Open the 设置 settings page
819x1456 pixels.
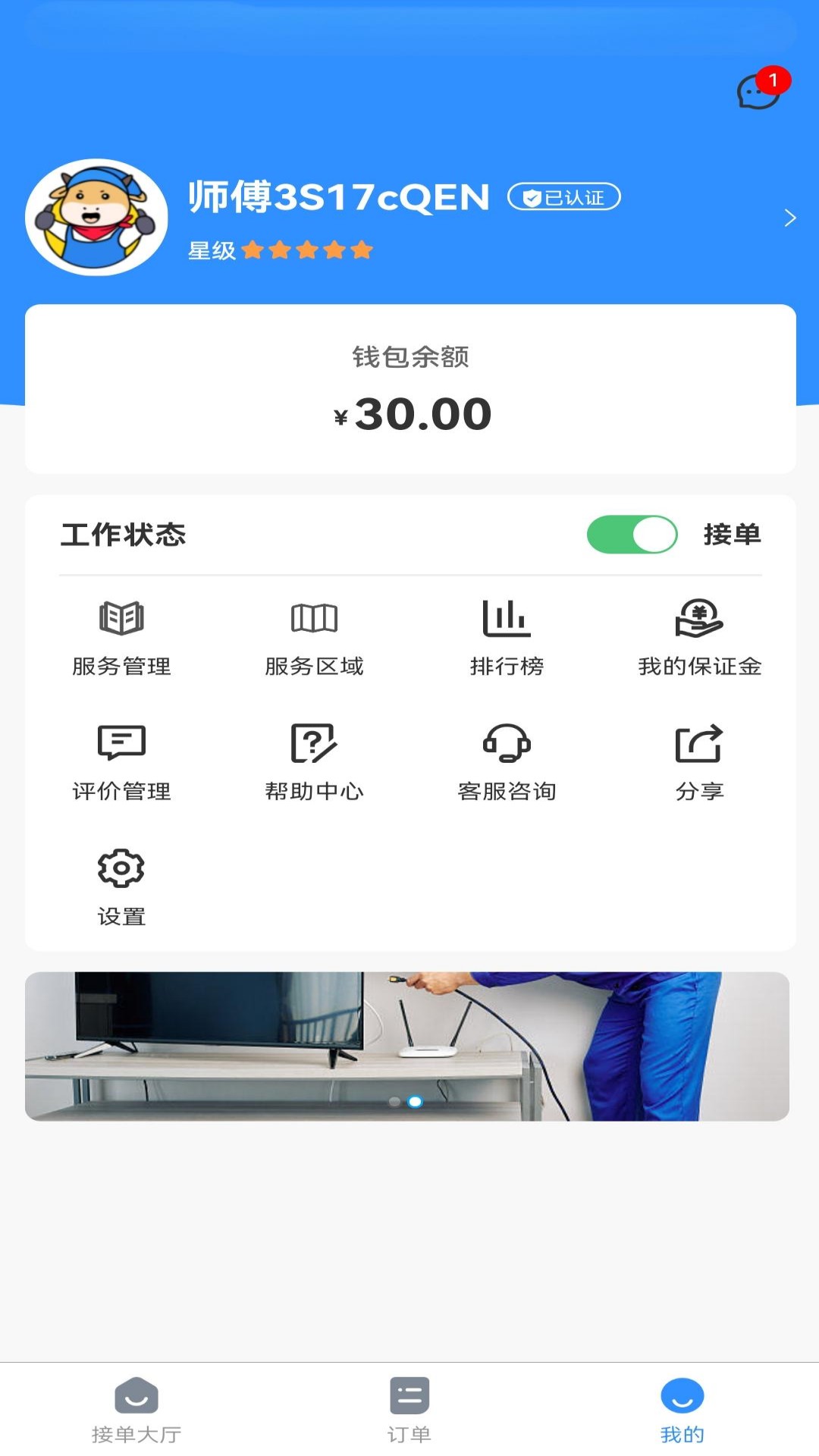(121, 886)
